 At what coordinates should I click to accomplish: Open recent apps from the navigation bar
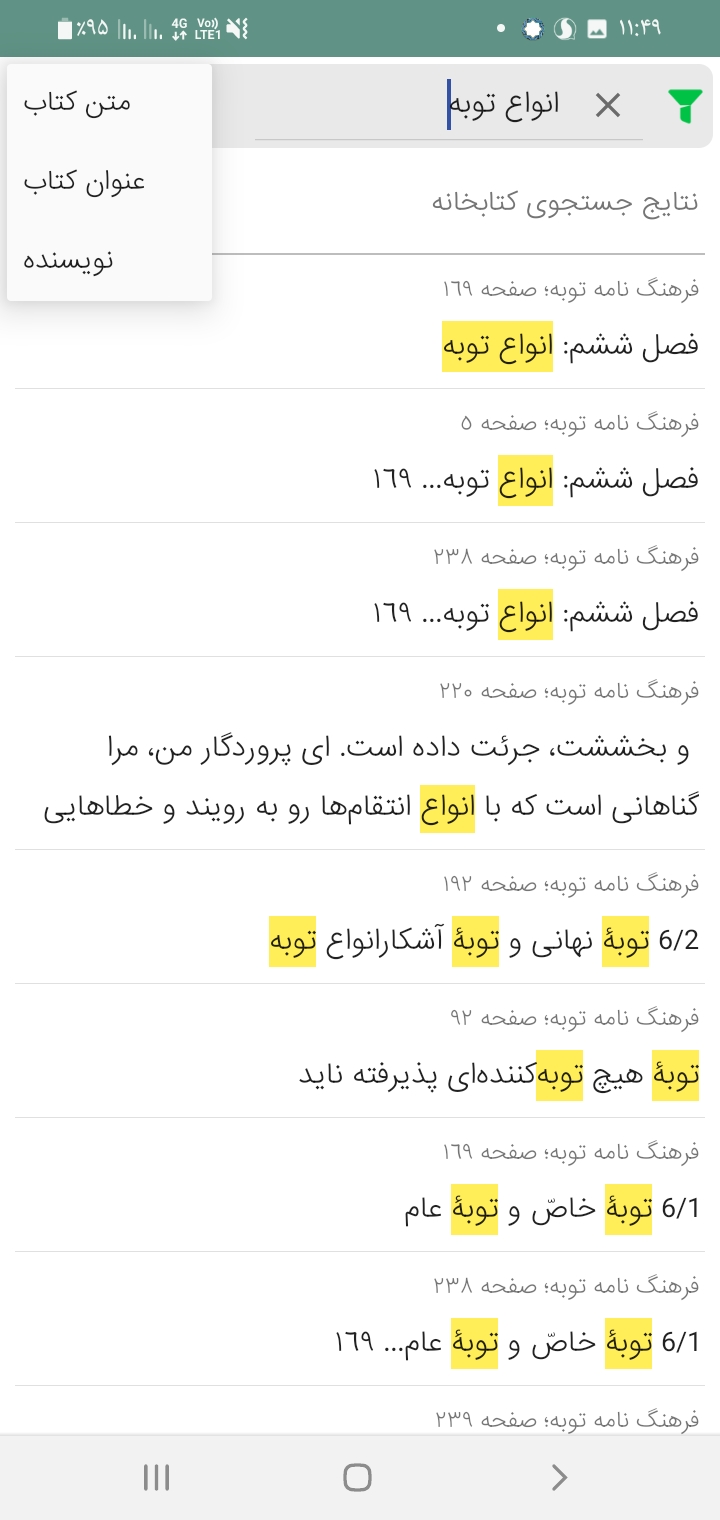pyautogui.click(x=157, y=1477)
